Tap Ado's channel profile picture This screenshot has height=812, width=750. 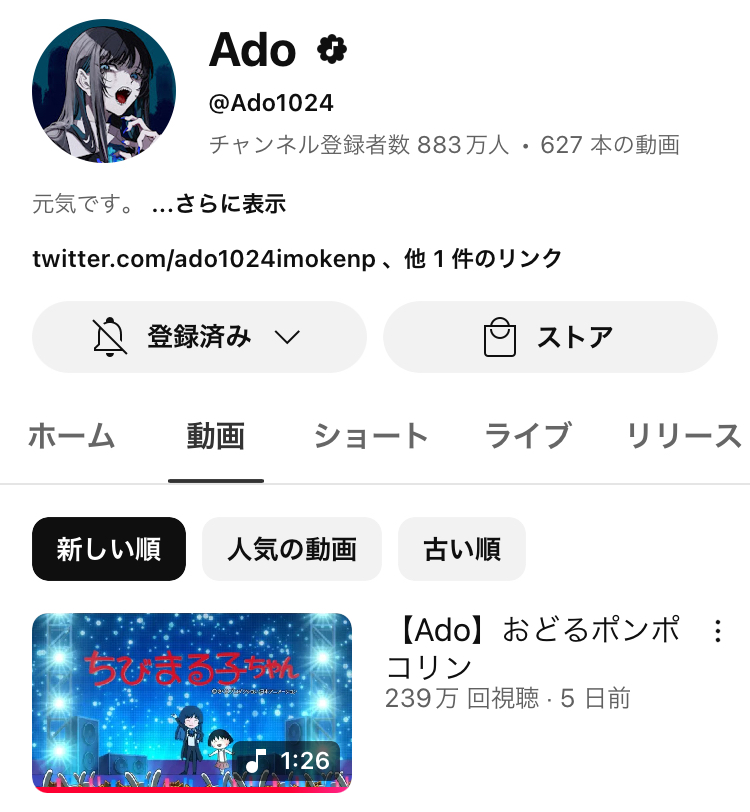click(x=104, y=91)
